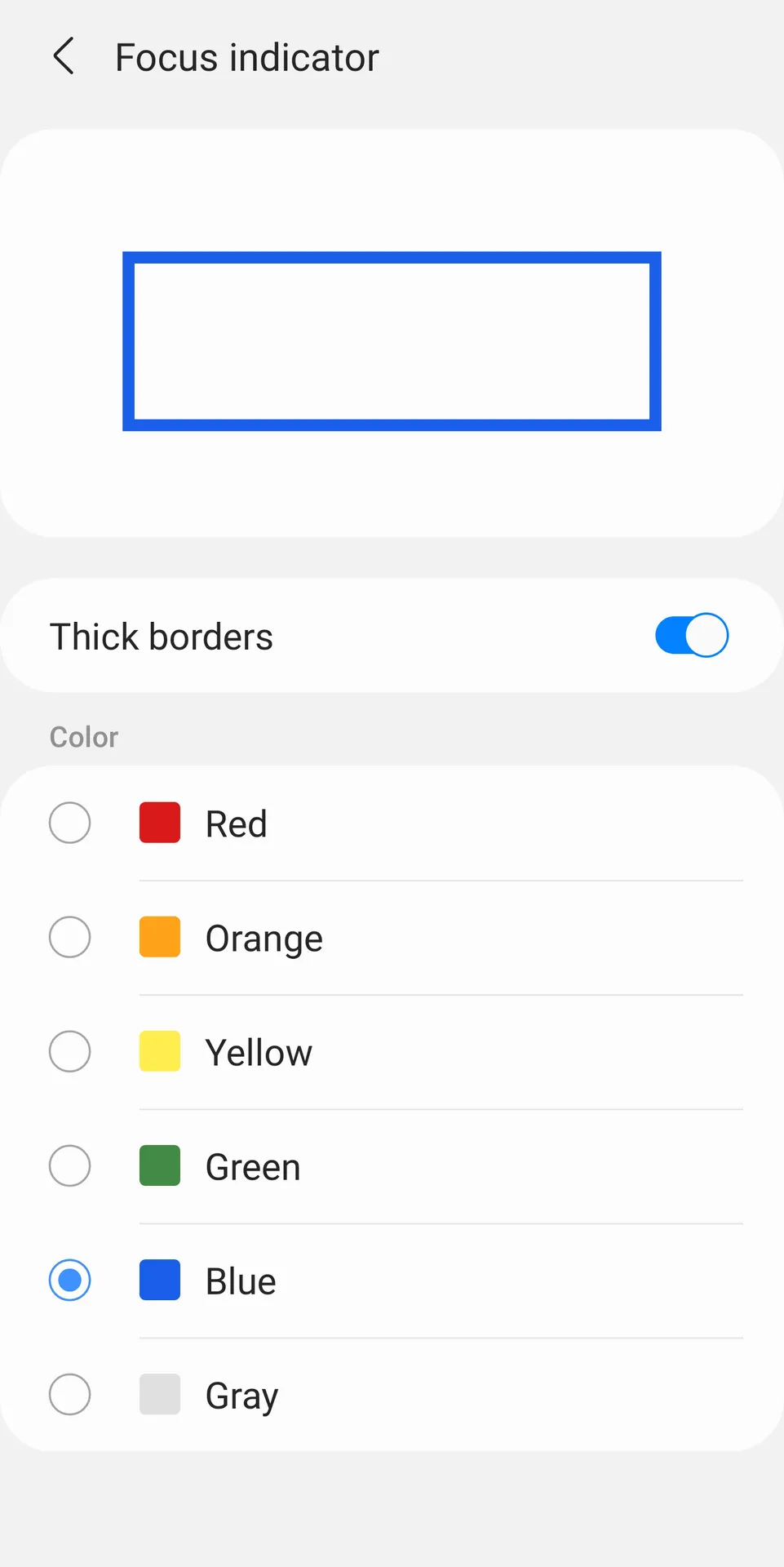Turn off Thick borders switch
The width and height of the screenshot is (784, 1567).
click(691, 635)
